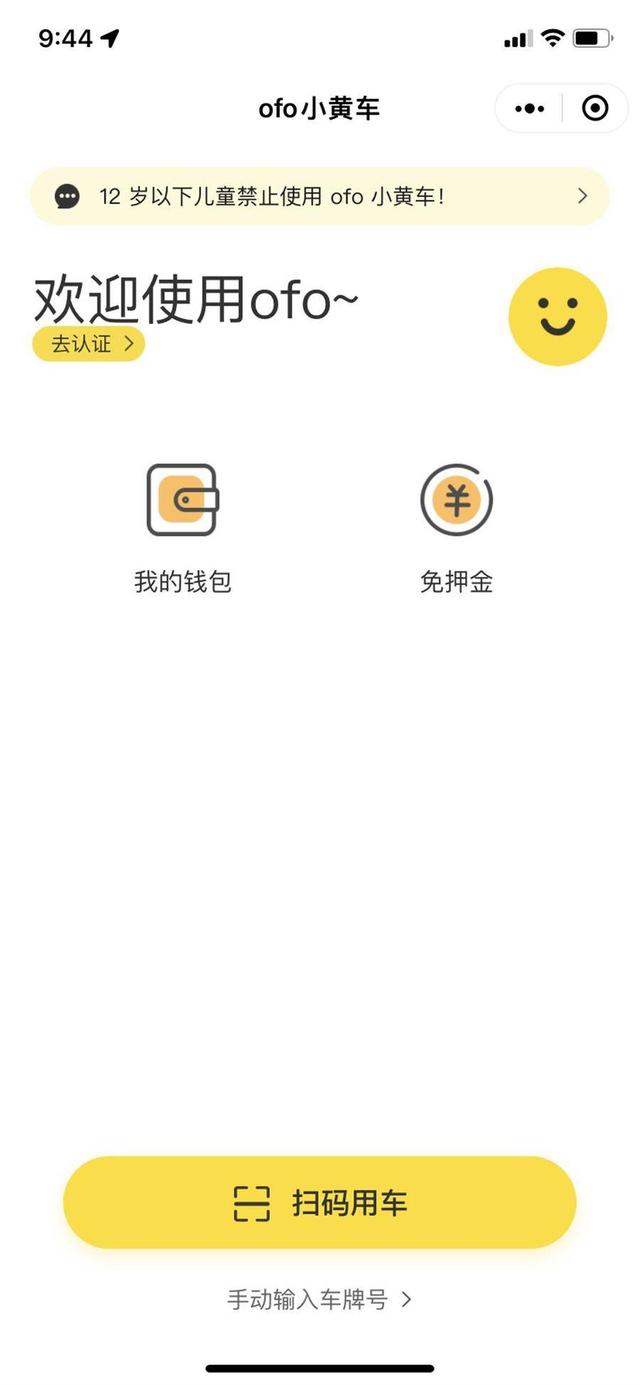Screen dimensions: 640x1385
Task: Tap 去认证 to verify identity
Action: click(89, 344)
